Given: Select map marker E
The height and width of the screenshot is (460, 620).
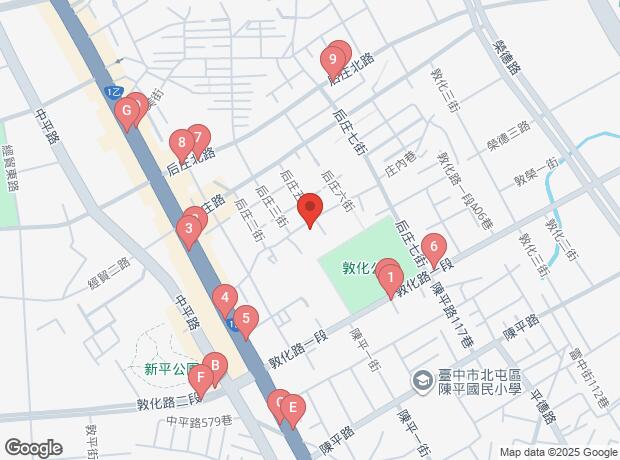Looking at the screenshot, I should click(292, 409).
